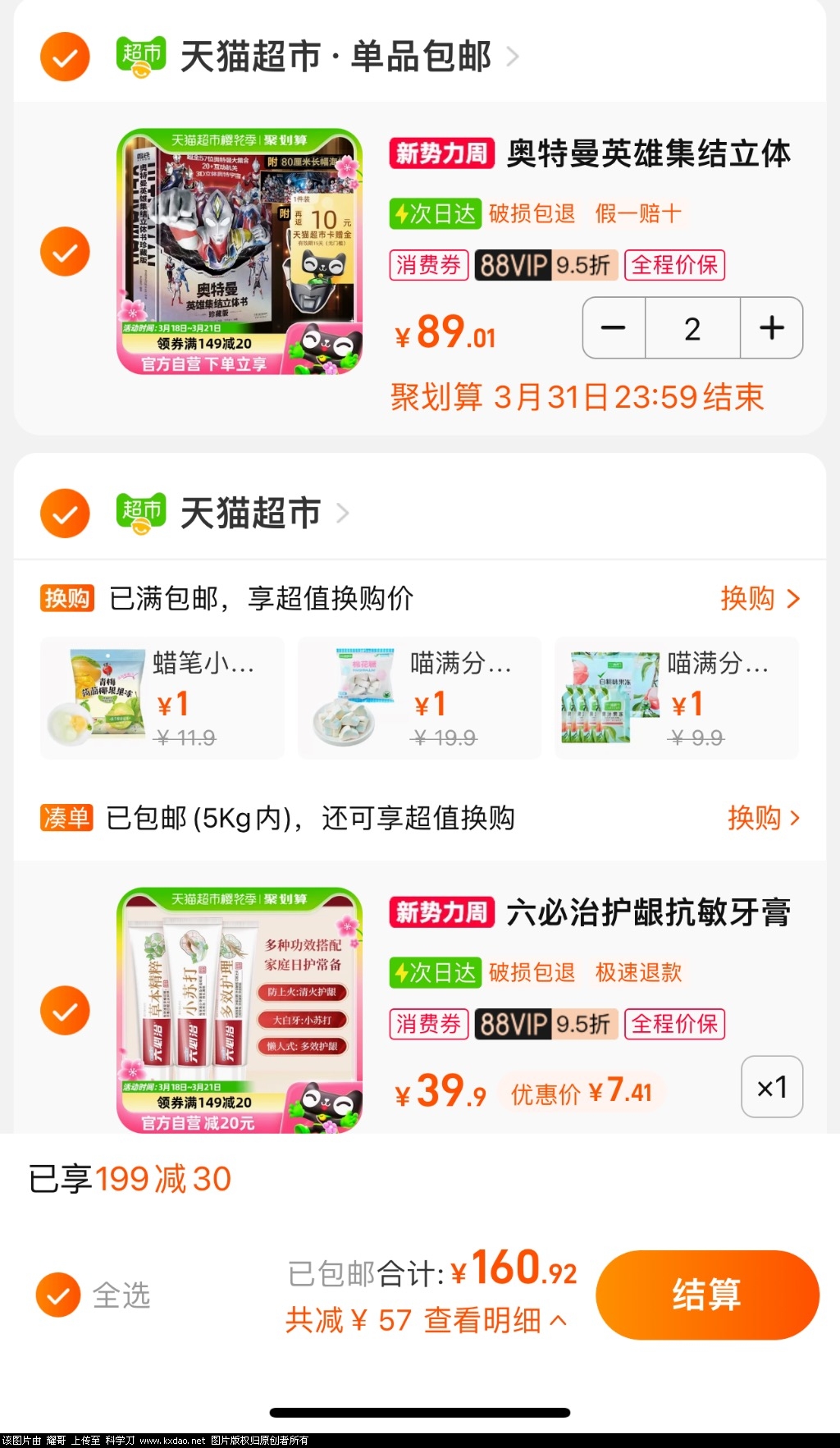Open 换购 next to 已满包邮
This screenshot has width=840, height=1448.
click(x=760, y=598)
